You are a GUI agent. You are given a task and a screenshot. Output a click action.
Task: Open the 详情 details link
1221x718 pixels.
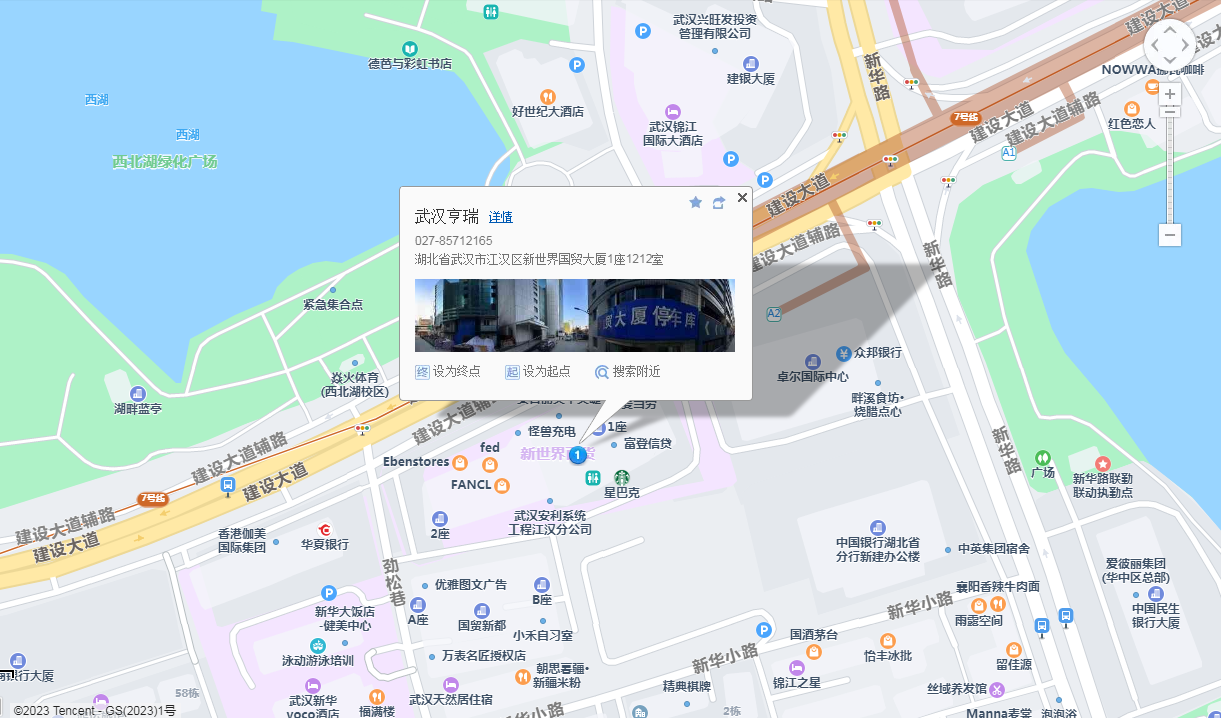click(x=500, y=217)
